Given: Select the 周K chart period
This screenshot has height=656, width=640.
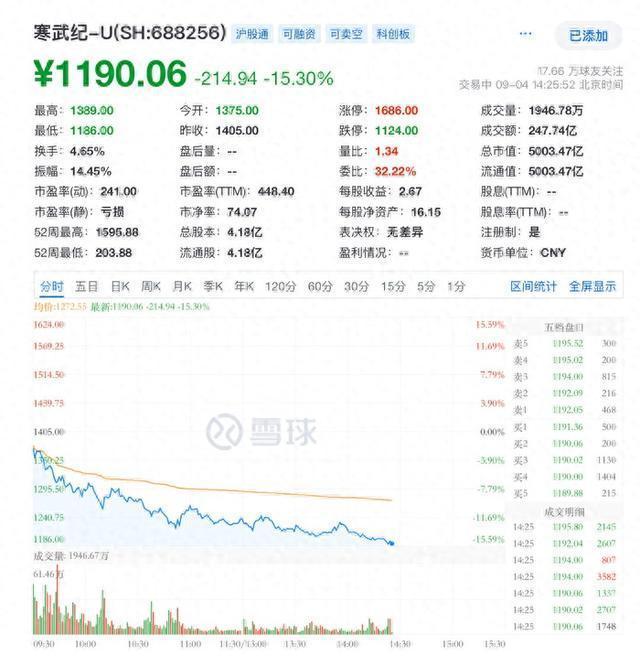Looking at the screenshot, I should (x=151, y=287).
